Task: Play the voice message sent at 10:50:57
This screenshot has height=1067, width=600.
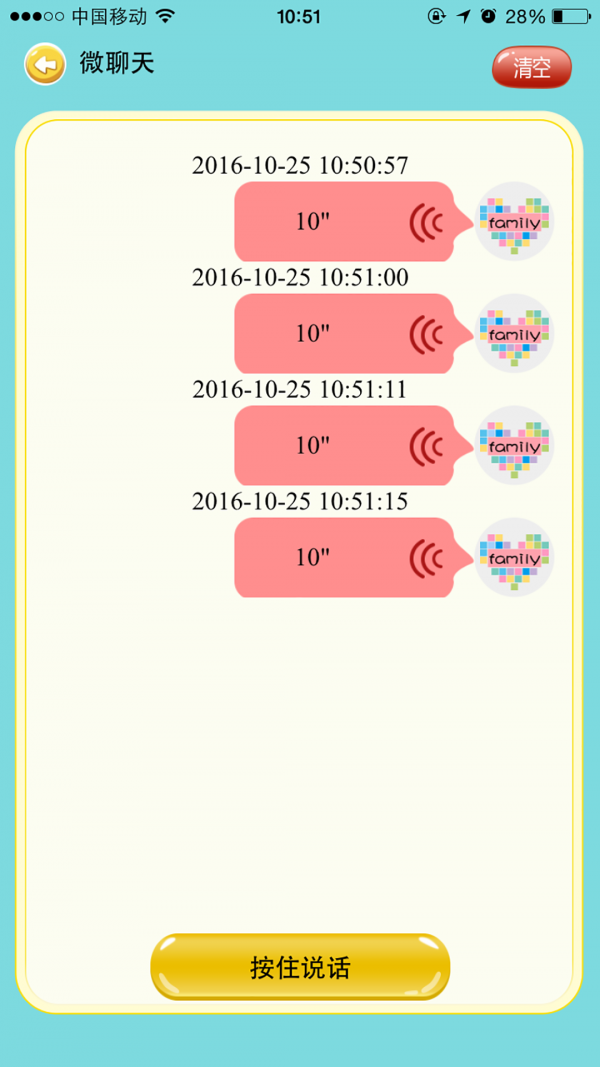Action: [345, 222]
